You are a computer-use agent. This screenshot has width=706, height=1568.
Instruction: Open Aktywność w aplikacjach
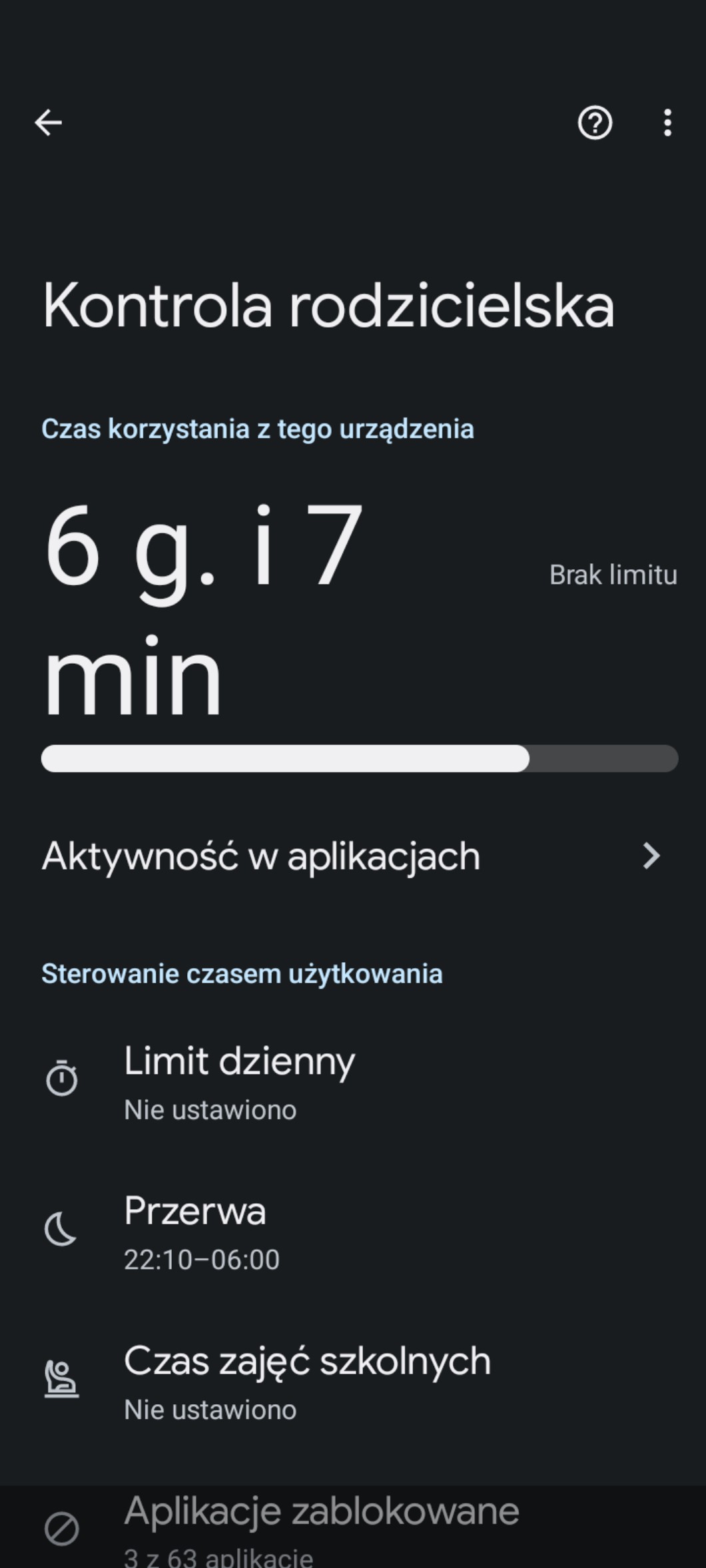click(x=353, y=856)
